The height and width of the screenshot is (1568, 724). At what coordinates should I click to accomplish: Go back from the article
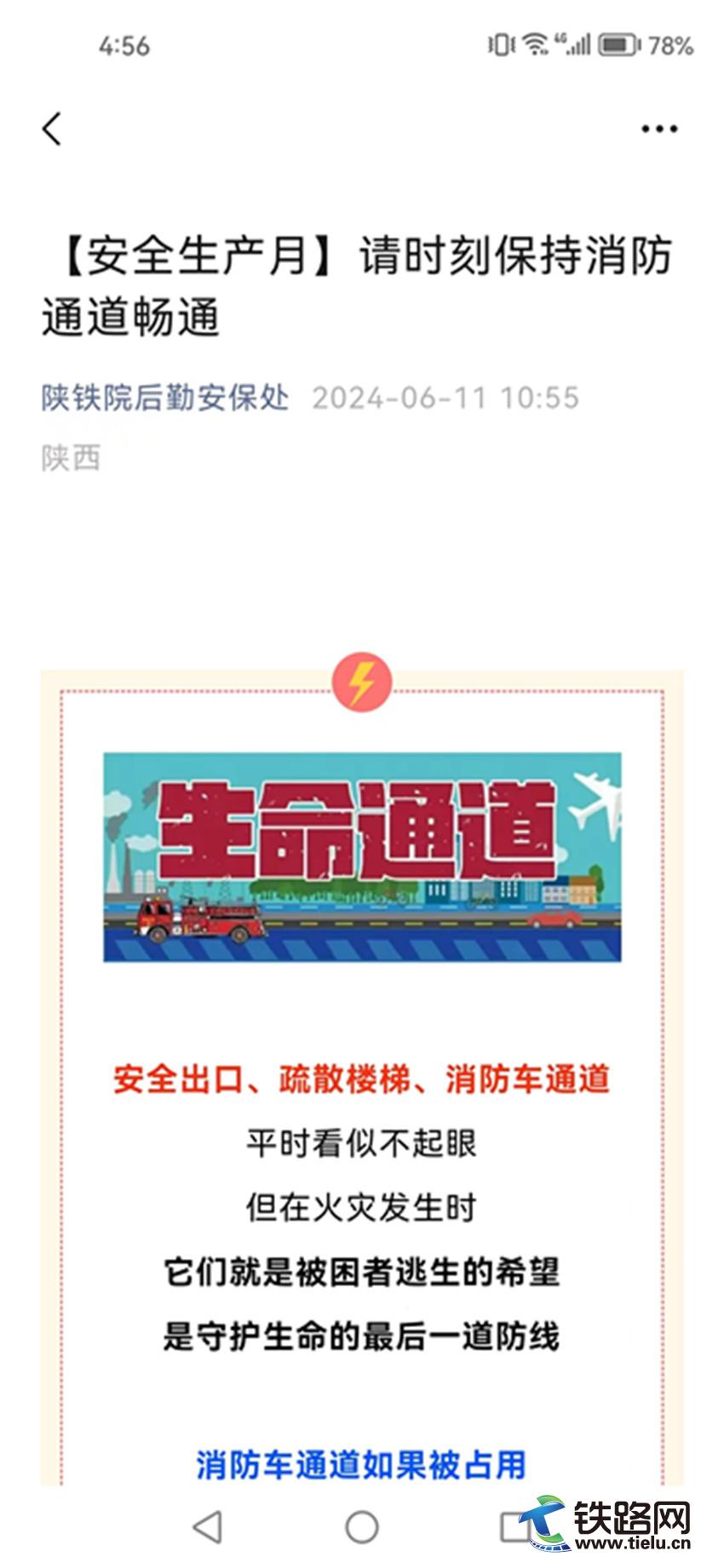coord(52,129)
